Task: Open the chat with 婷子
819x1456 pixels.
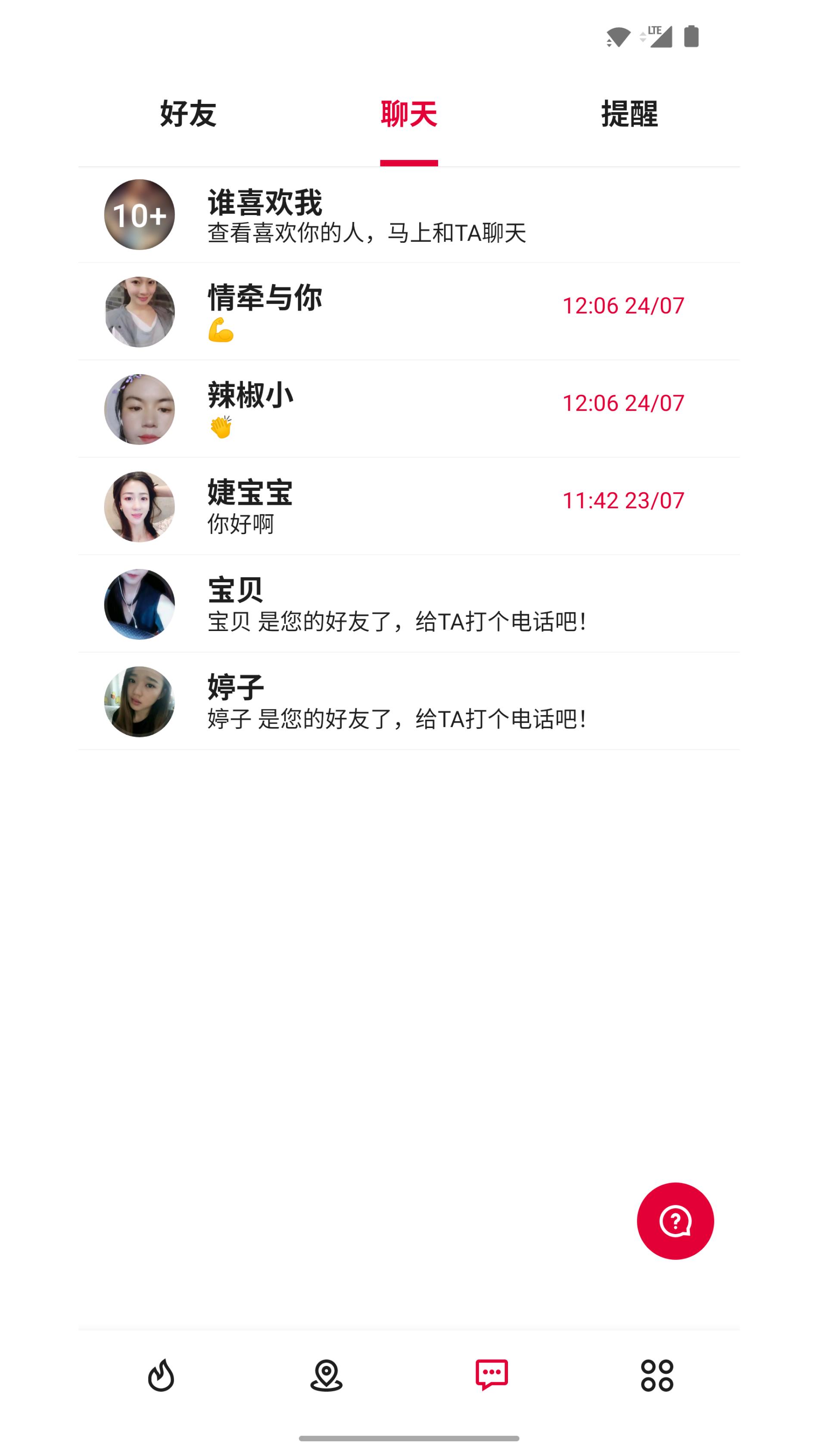Action: (409, 701)
